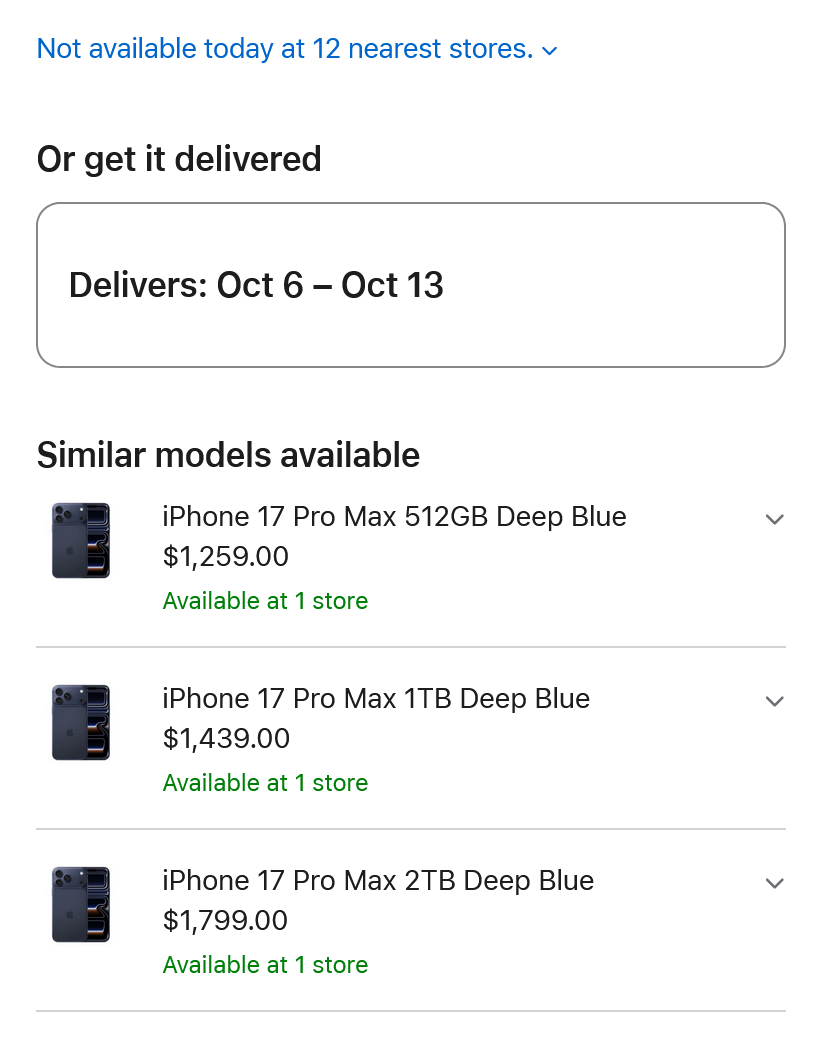Click the iPhone 17 Pro Max 512GB thumbnail image
Viewport: 840px width, 1054px height.
tap(80, 540)
